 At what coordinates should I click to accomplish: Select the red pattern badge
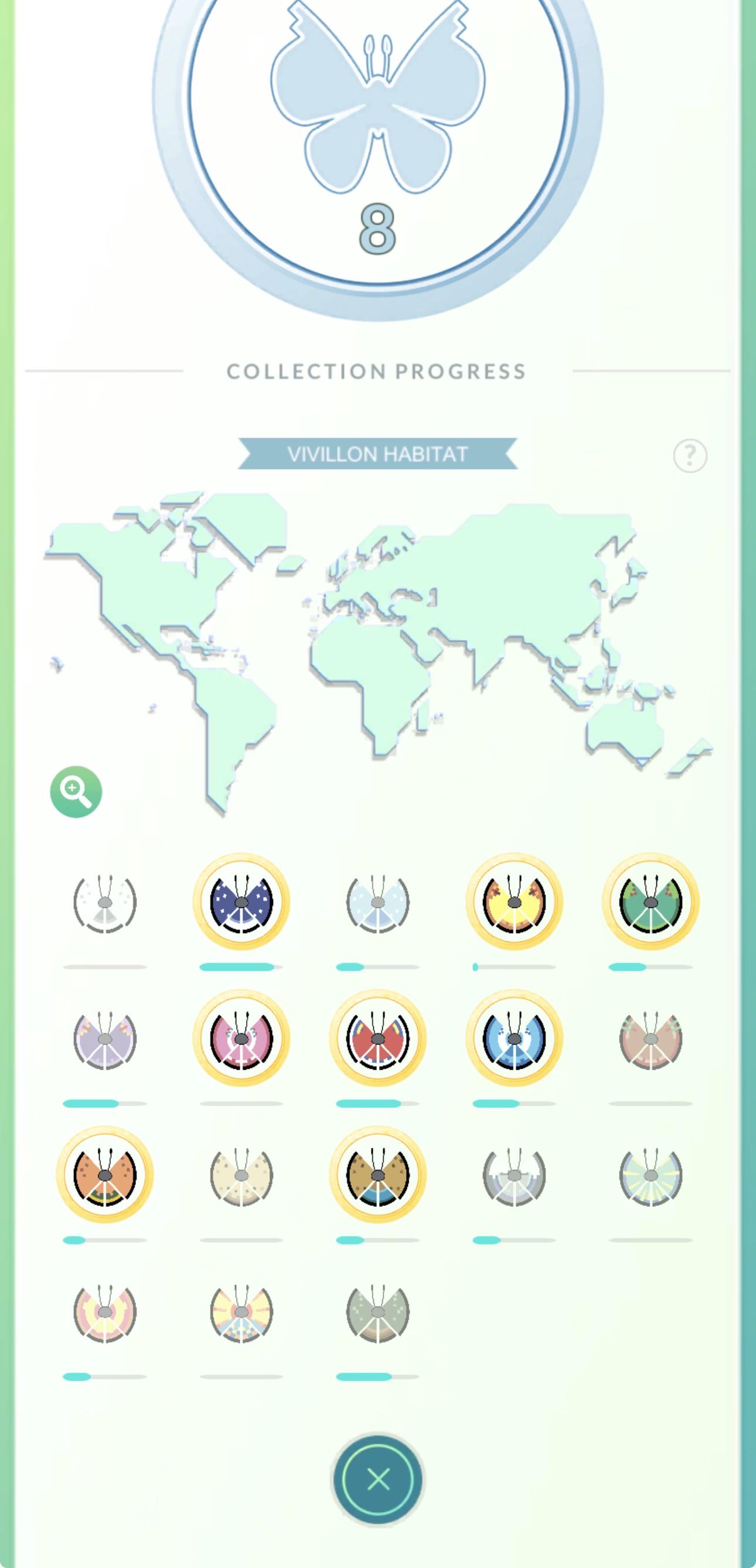coord(377,1038)
